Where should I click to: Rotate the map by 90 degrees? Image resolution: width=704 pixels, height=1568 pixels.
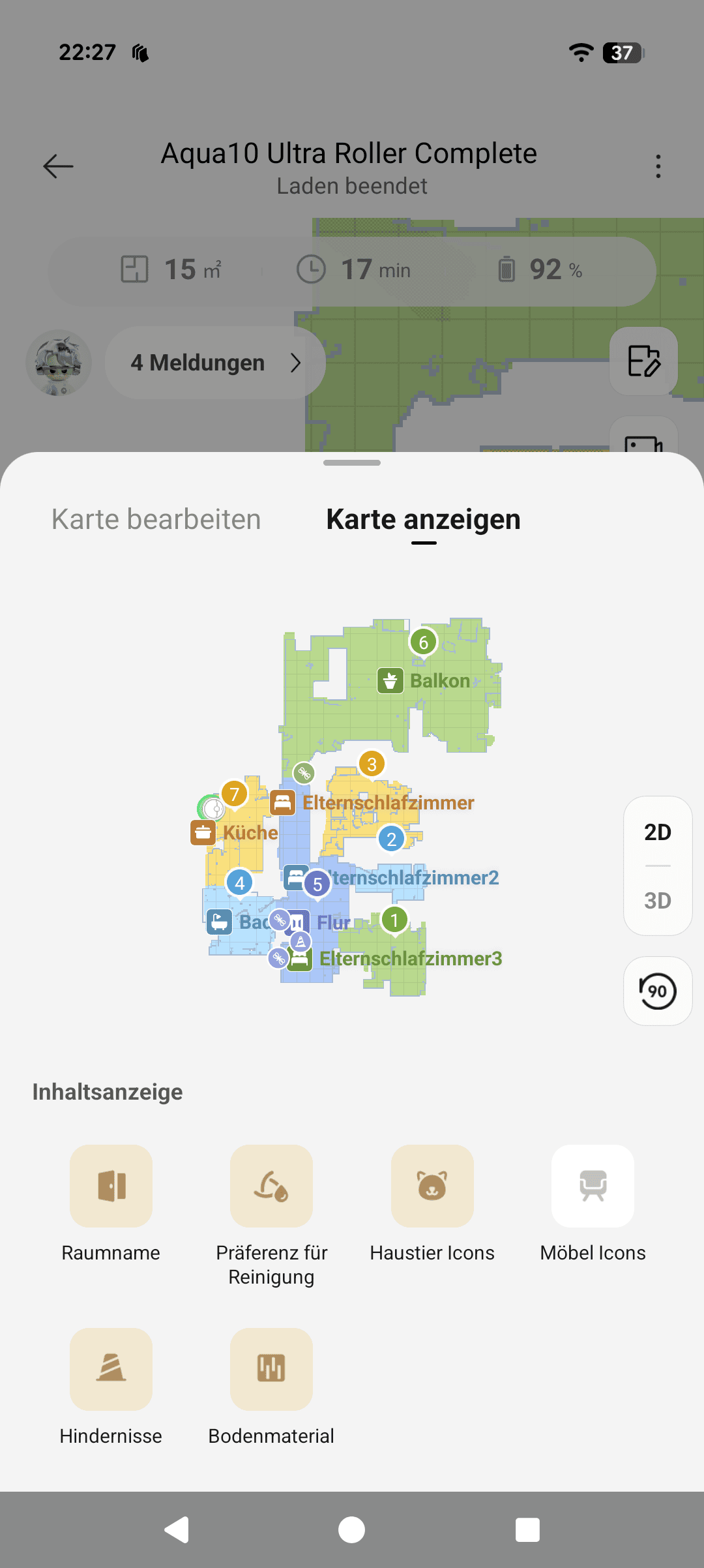pos(657,991)
